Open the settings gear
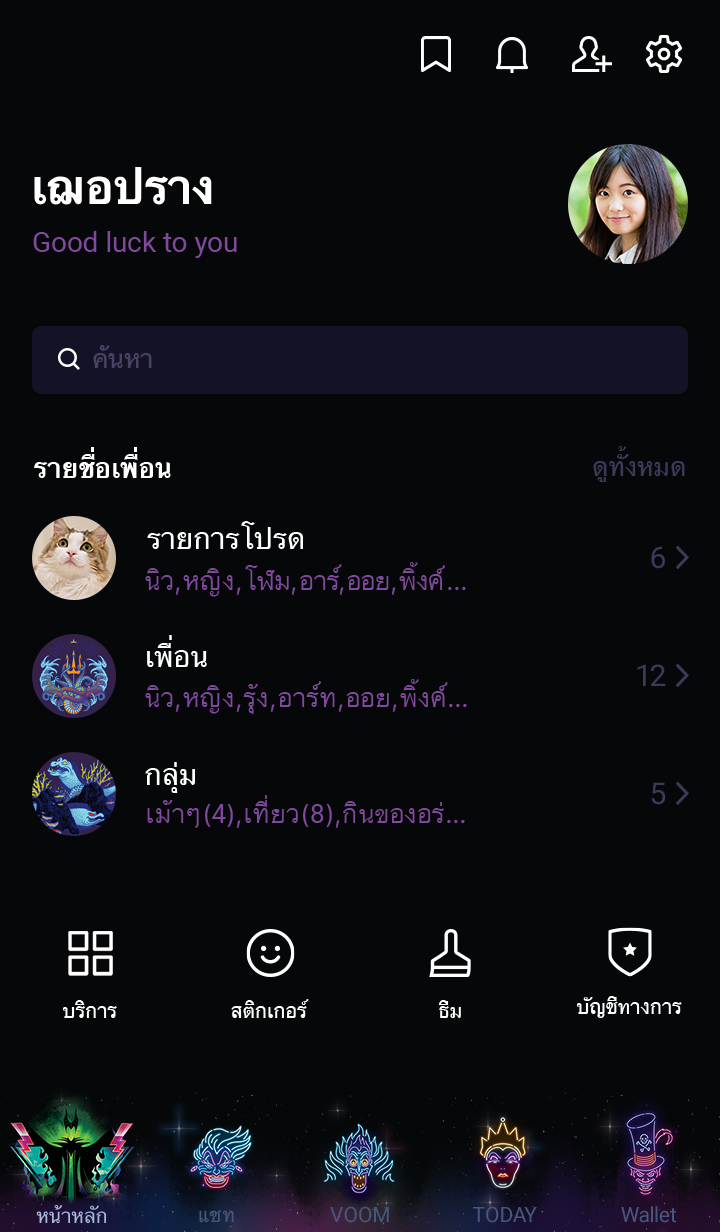This screenshot has height=1232, width=720. 664,55
